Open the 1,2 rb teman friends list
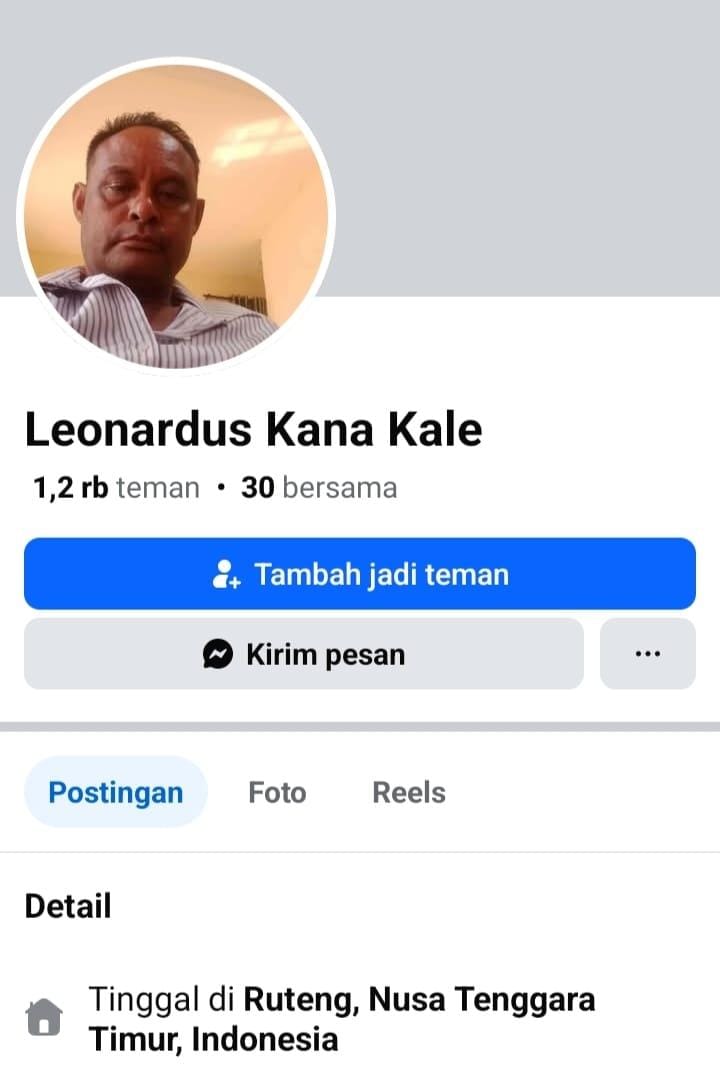 click(116, 488)
